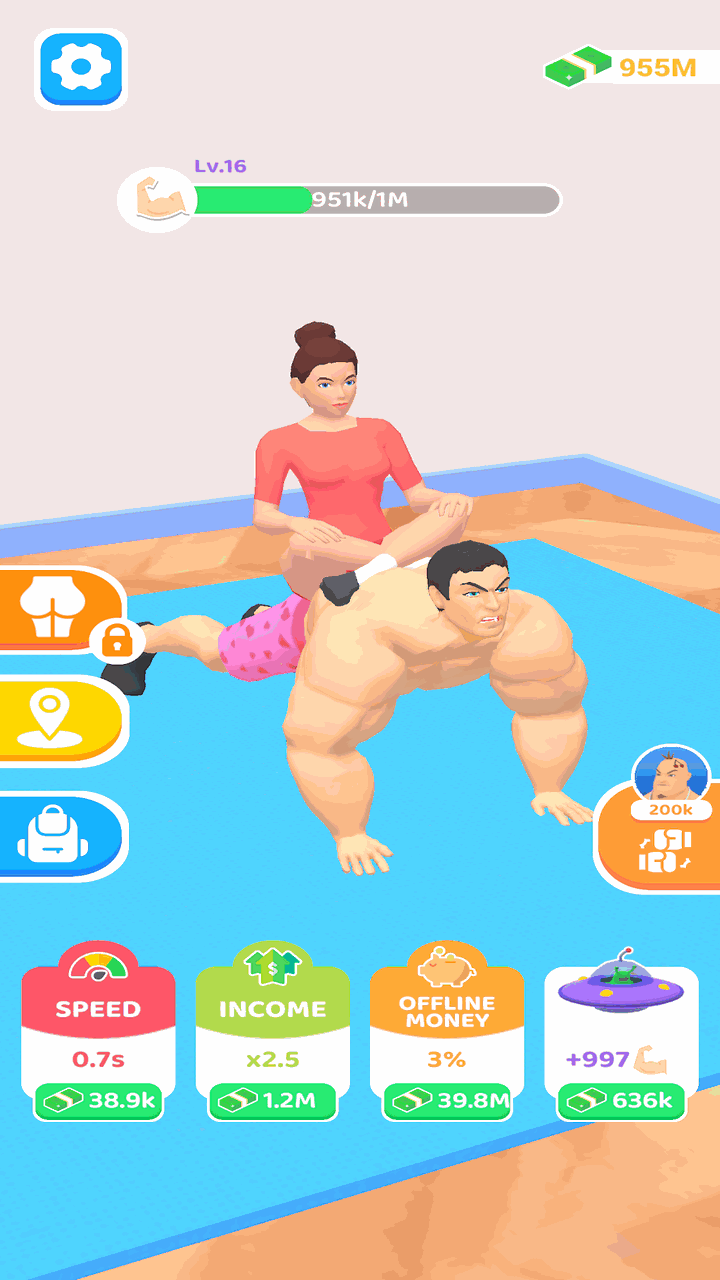Upgrade Income for 1.2M

tap(273, 1101)
